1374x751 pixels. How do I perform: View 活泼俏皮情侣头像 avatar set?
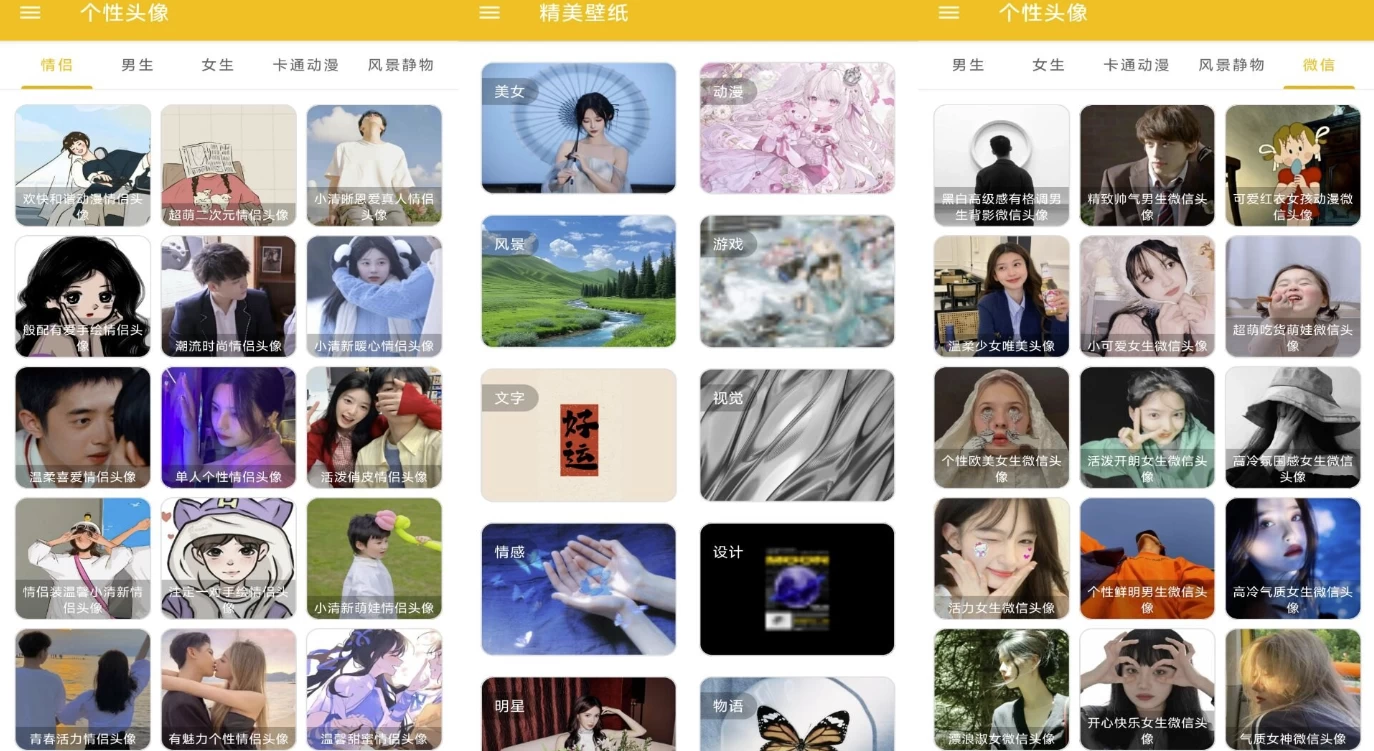coord(374,427)
